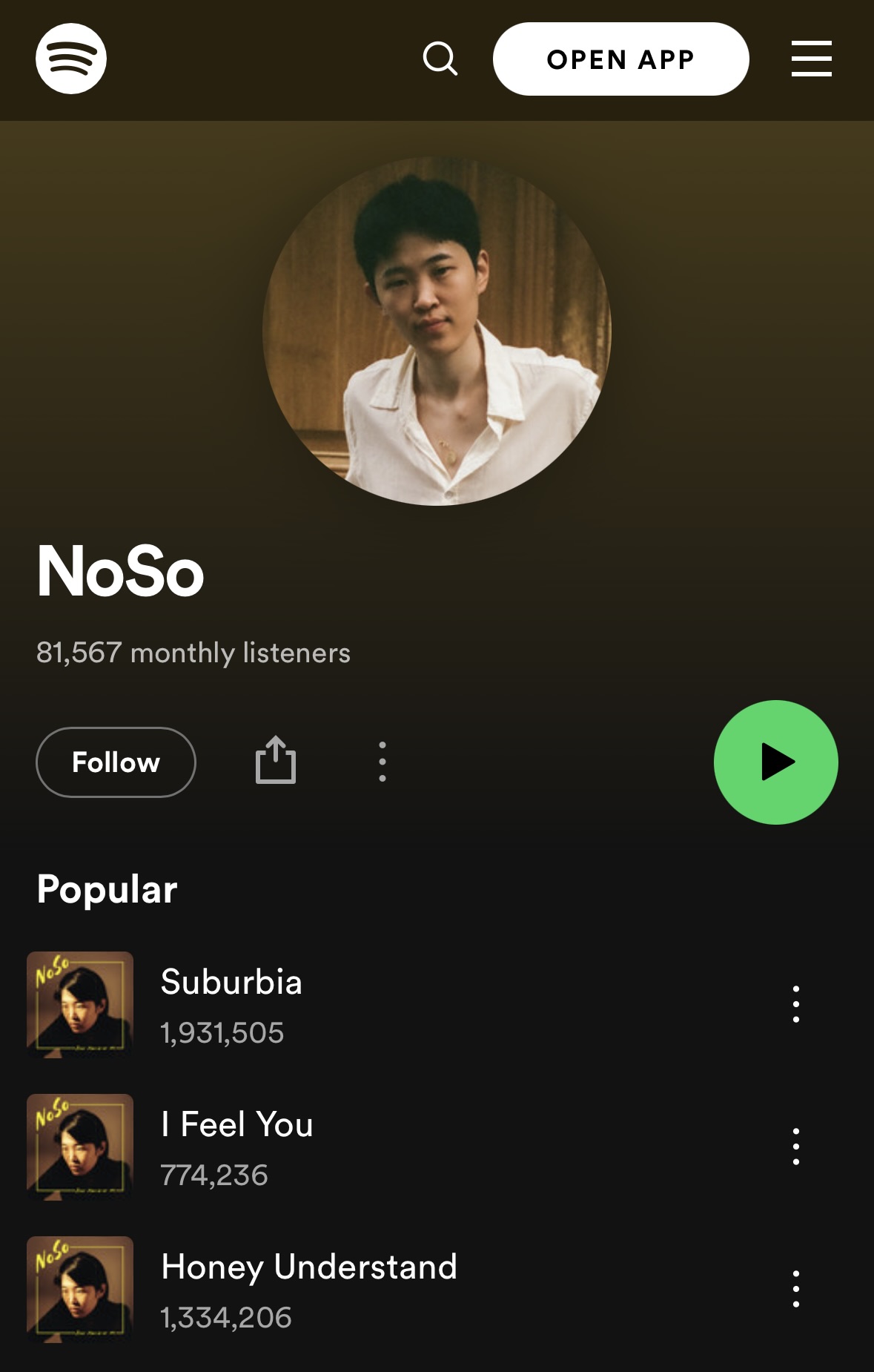Share NoSo's artist page
The height and width of the screenshot is (1372, 874).
click(x=276, y=760)
